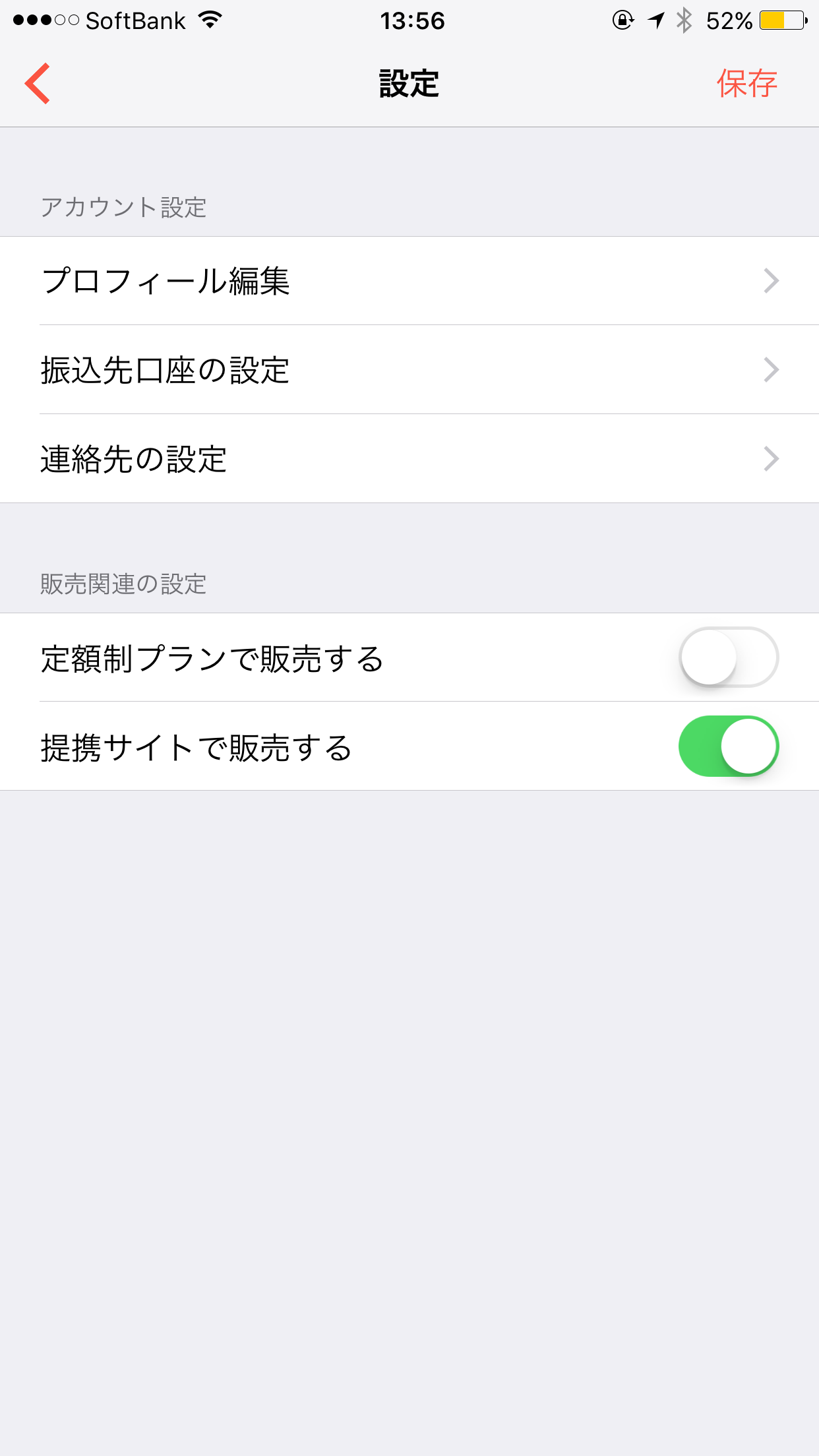Tap 保存 to save settings
This screenshot has width=819, height=1456.
[x=747, y=84]
